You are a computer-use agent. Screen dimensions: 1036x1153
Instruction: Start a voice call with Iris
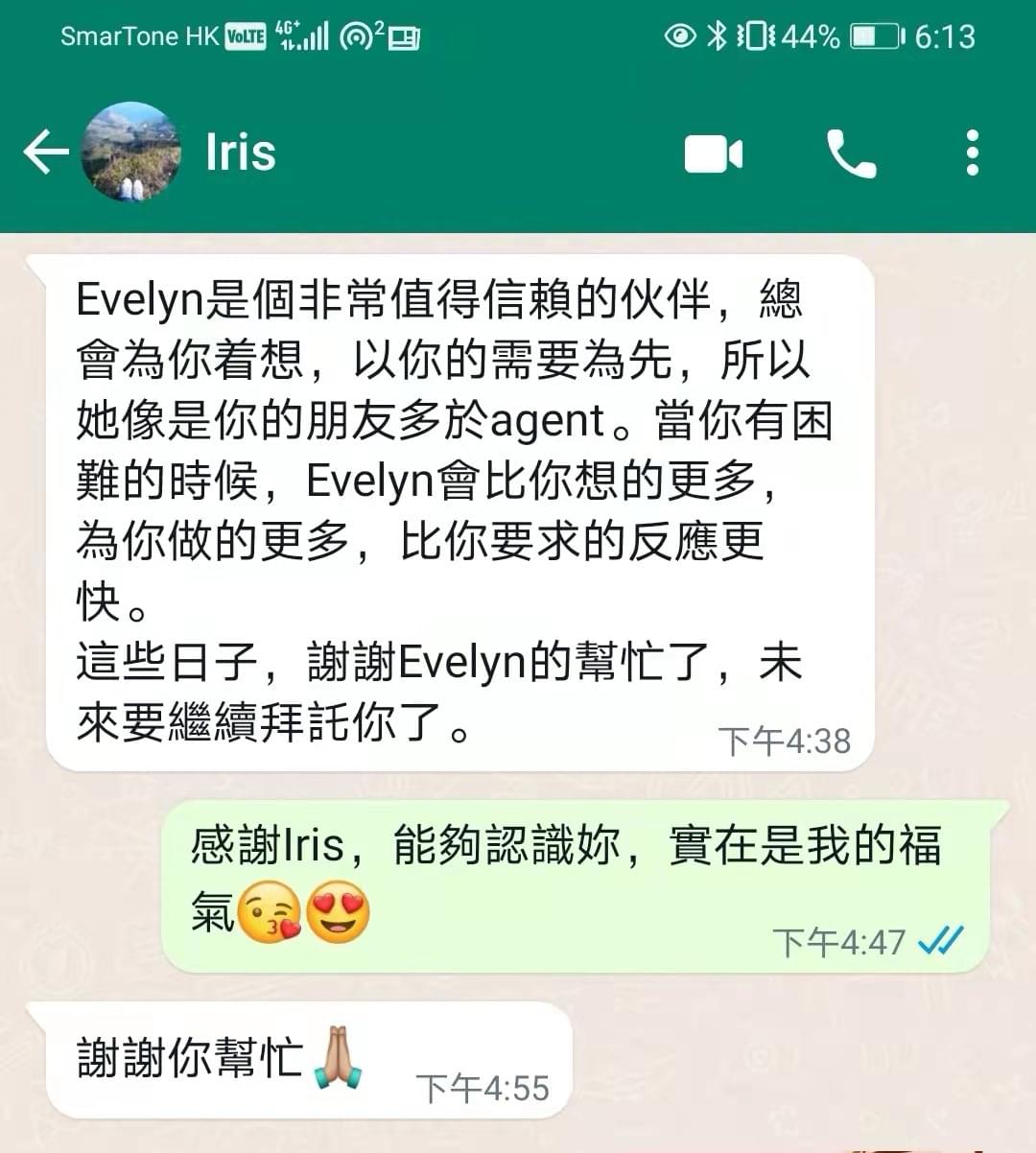click(850, 153)
